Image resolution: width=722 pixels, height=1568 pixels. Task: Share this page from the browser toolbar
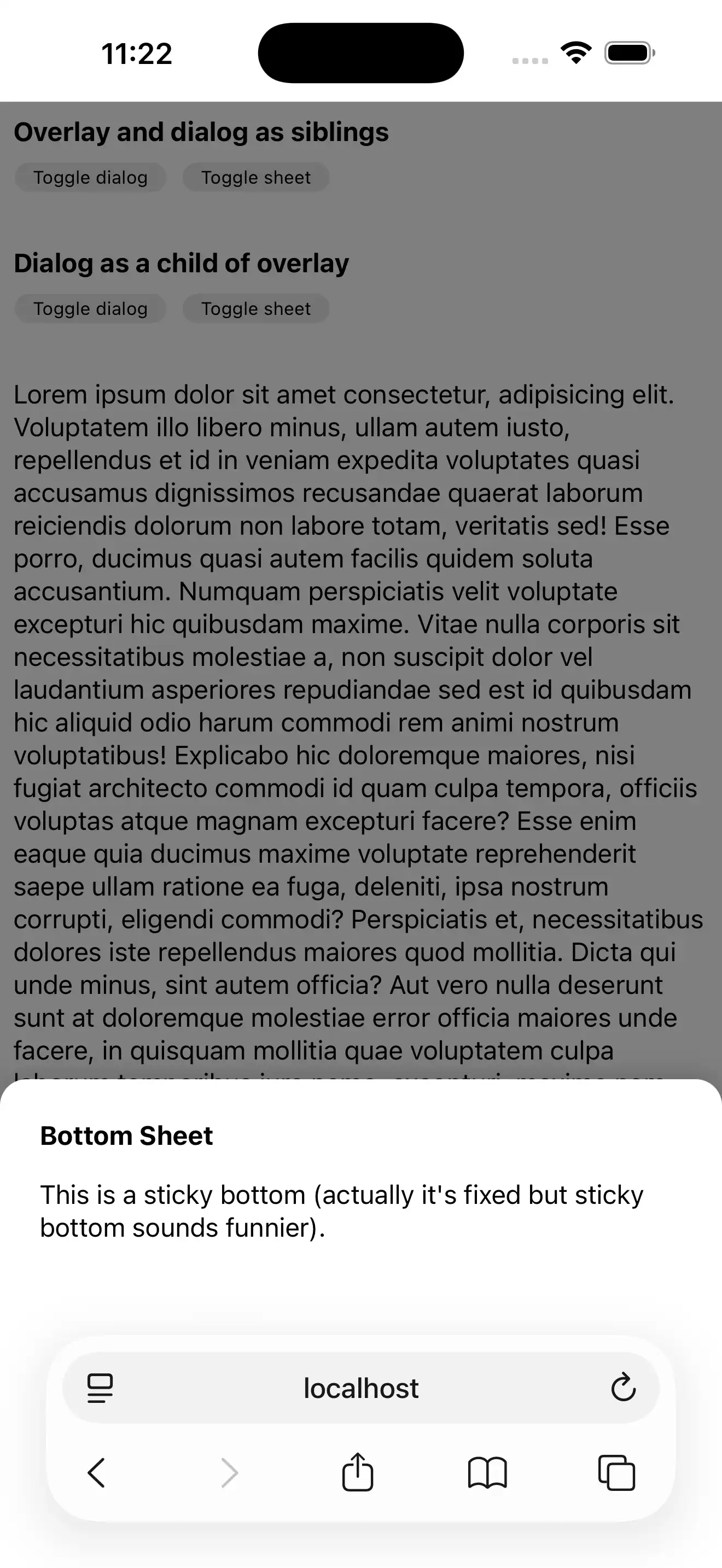tap(357, 1473)
